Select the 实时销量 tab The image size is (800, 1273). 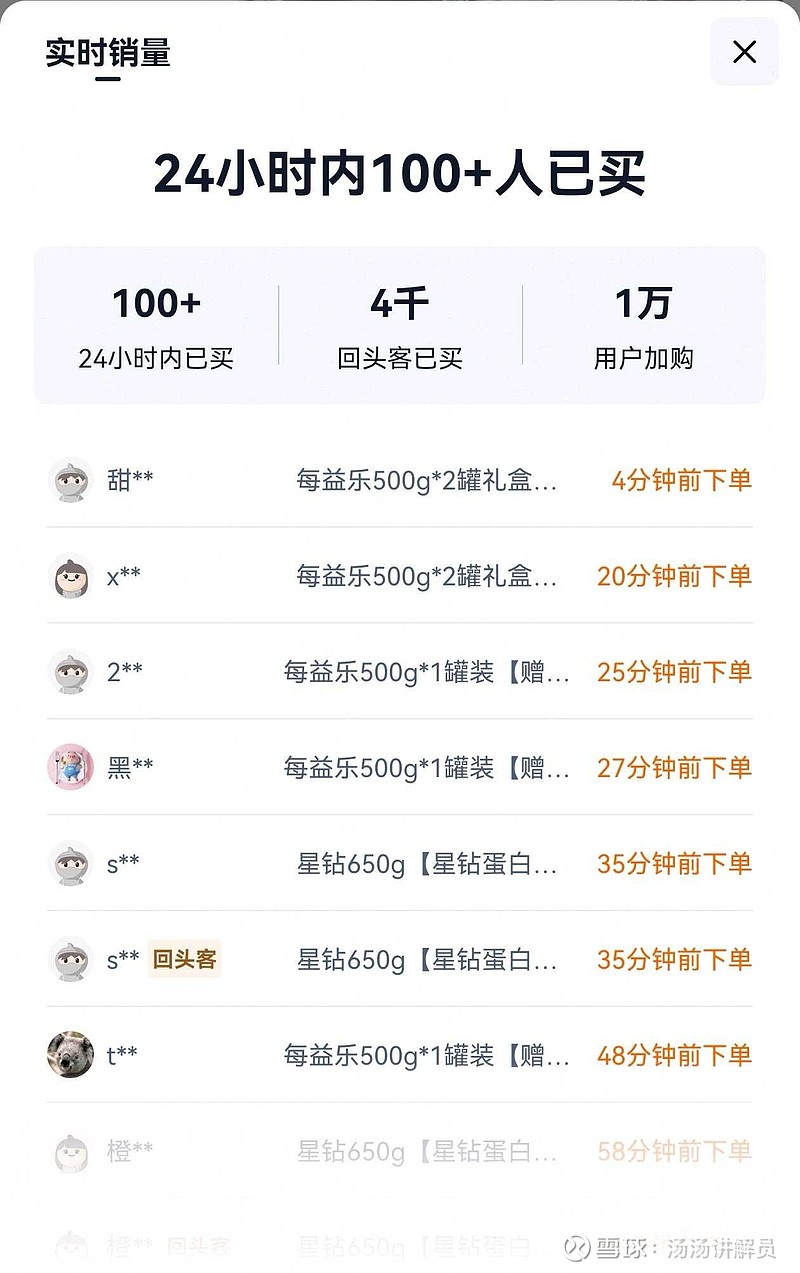point(108,53)
